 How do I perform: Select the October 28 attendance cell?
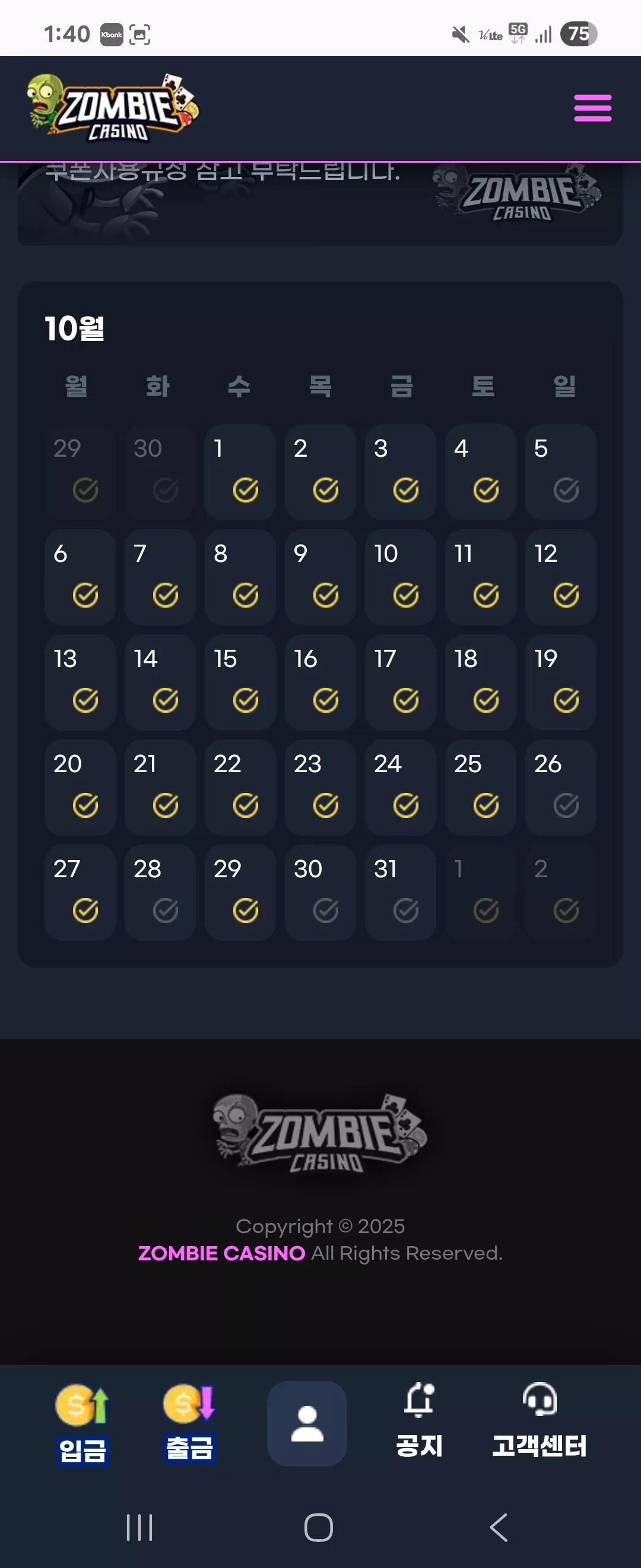pos(161,892)
